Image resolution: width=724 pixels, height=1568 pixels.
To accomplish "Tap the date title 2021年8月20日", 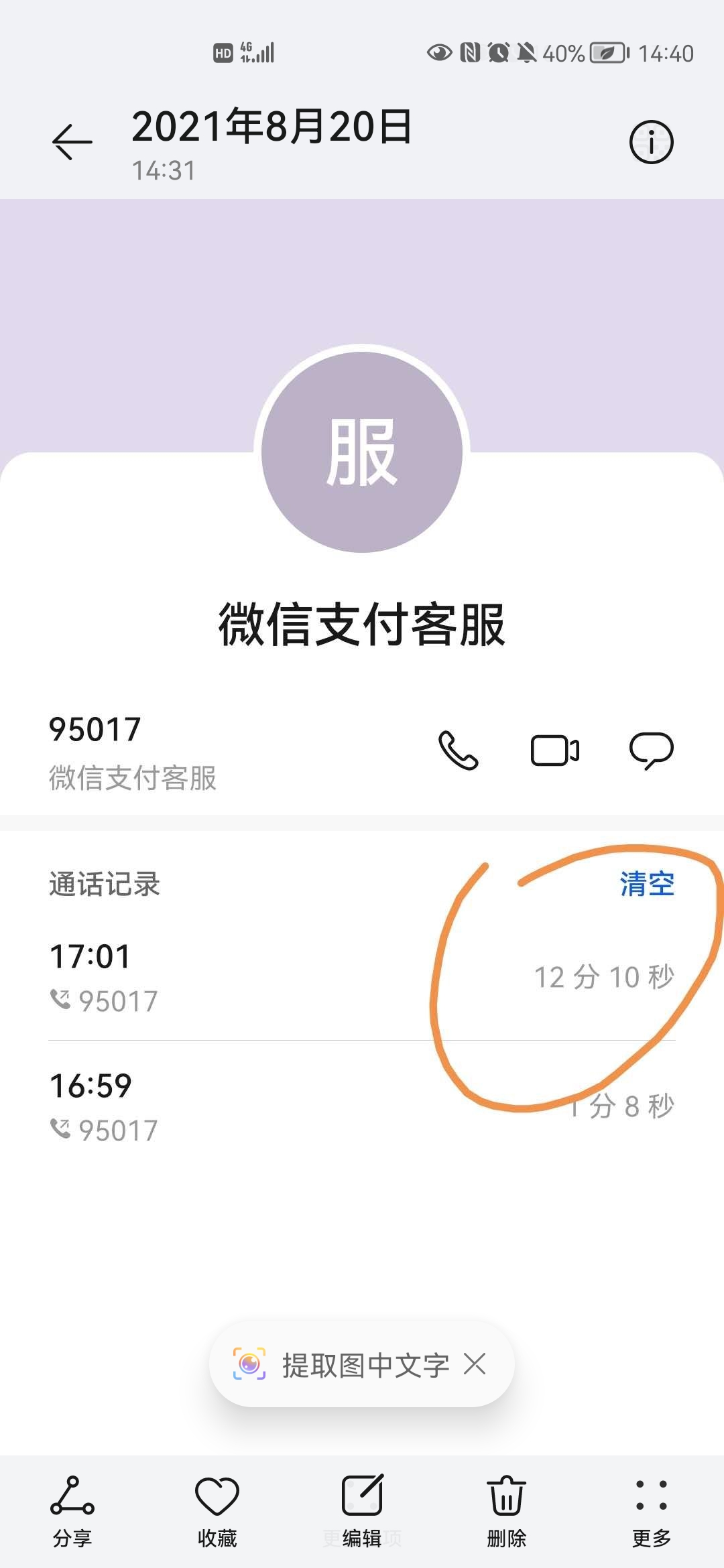I will tap(271, 127).
